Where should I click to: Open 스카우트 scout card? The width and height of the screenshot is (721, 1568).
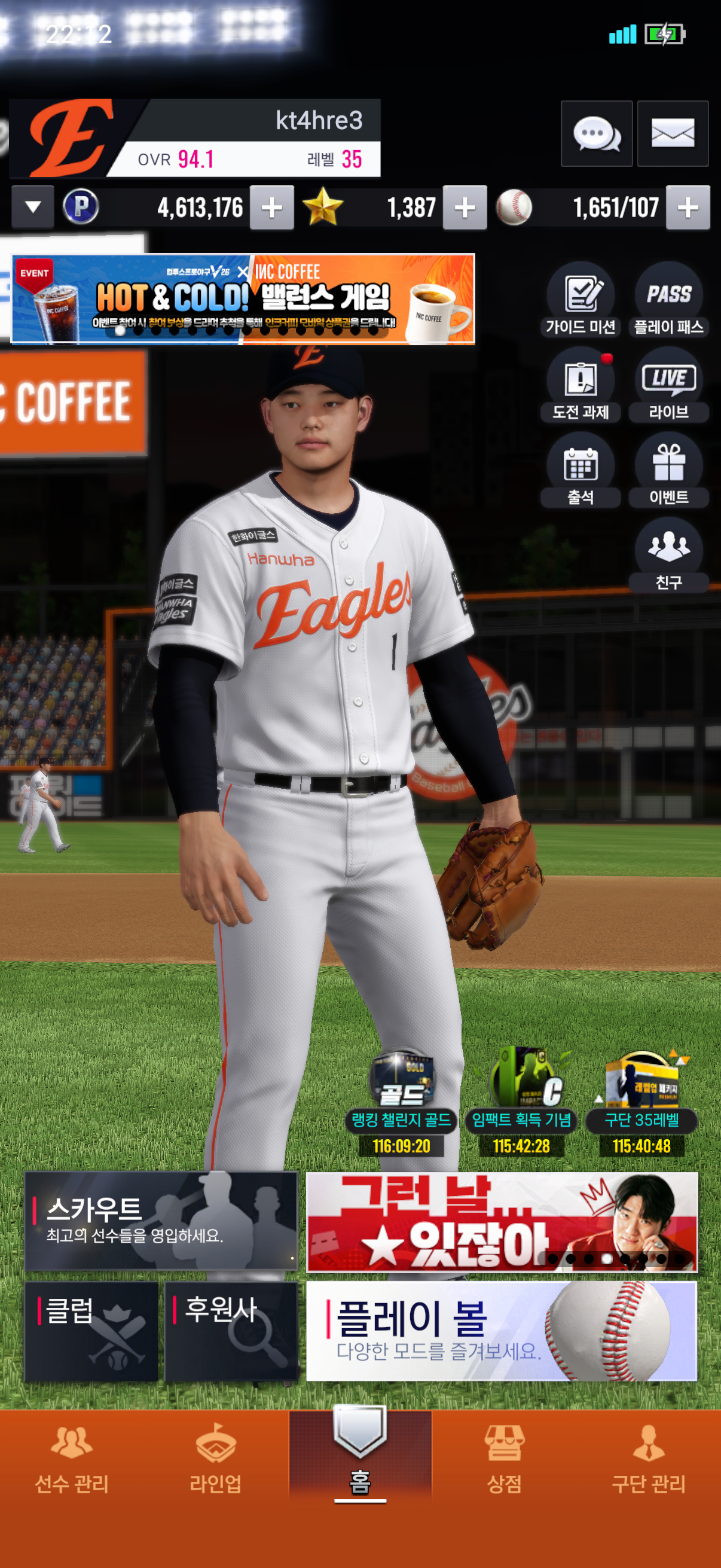pyautogui.click(x=161, y=1221)
